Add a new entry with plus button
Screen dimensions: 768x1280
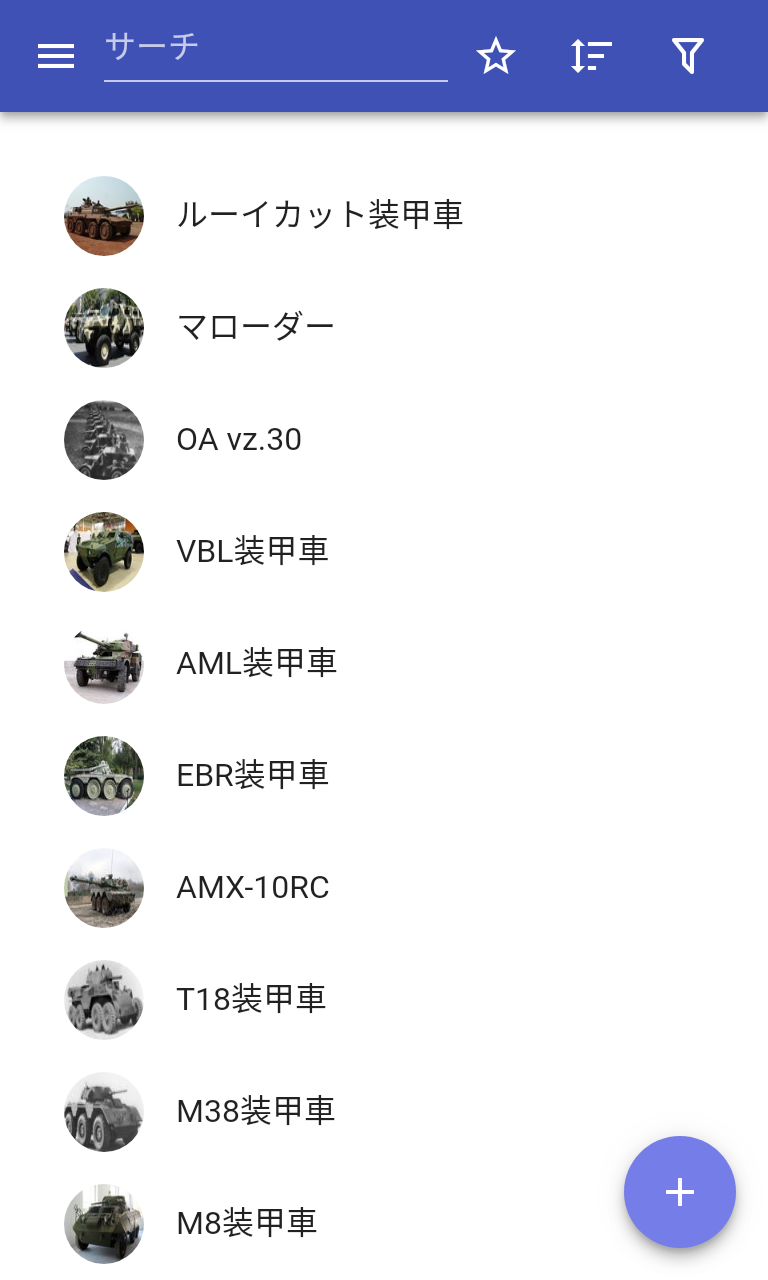(x=680, y=1192)
